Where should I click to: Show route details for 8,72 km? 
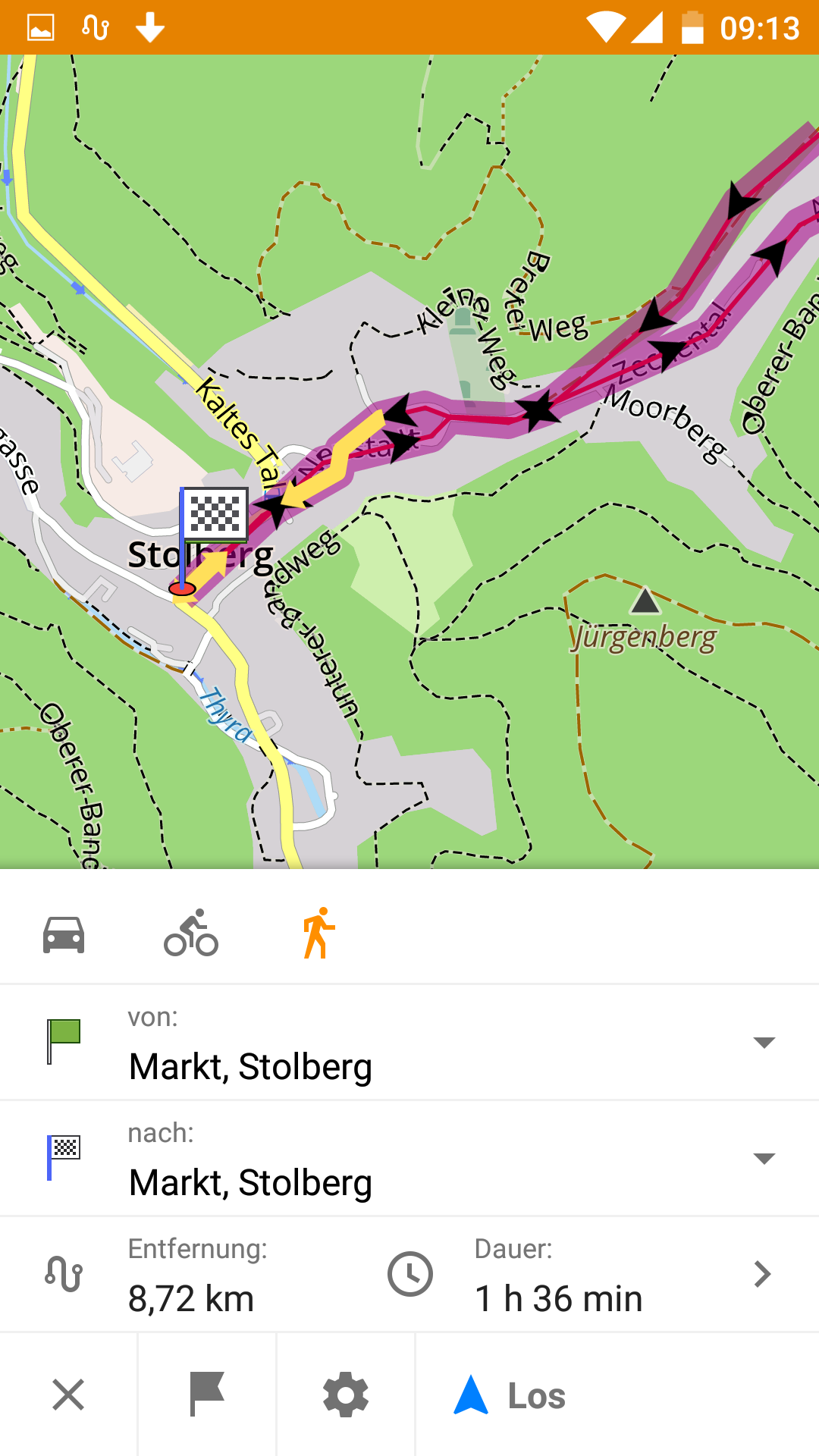(762, 1275)
